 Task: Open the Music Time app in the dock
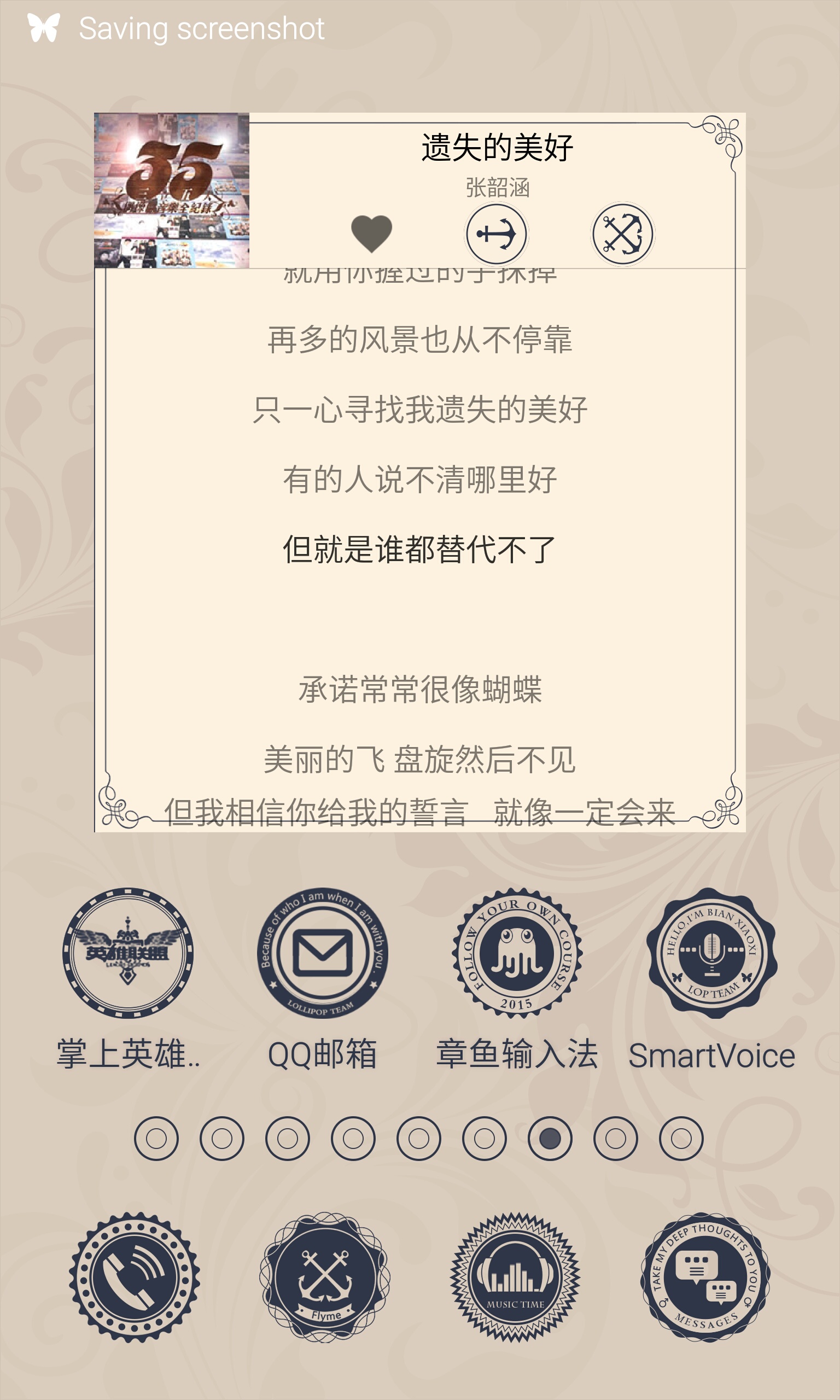[x=515, y=1277]
